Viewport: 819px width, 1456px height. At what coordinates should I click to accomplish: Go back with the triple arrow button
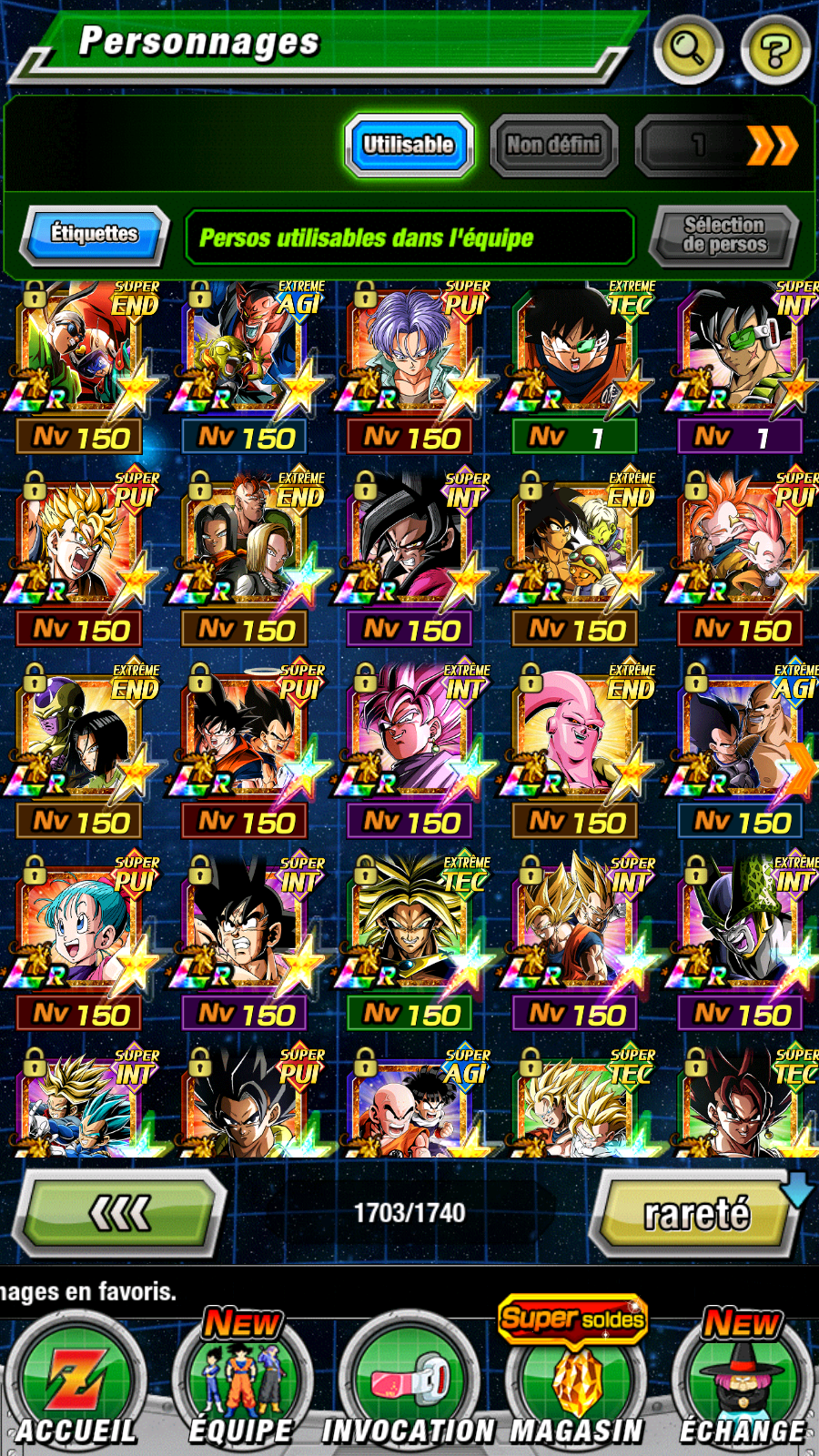(121, 1213)
